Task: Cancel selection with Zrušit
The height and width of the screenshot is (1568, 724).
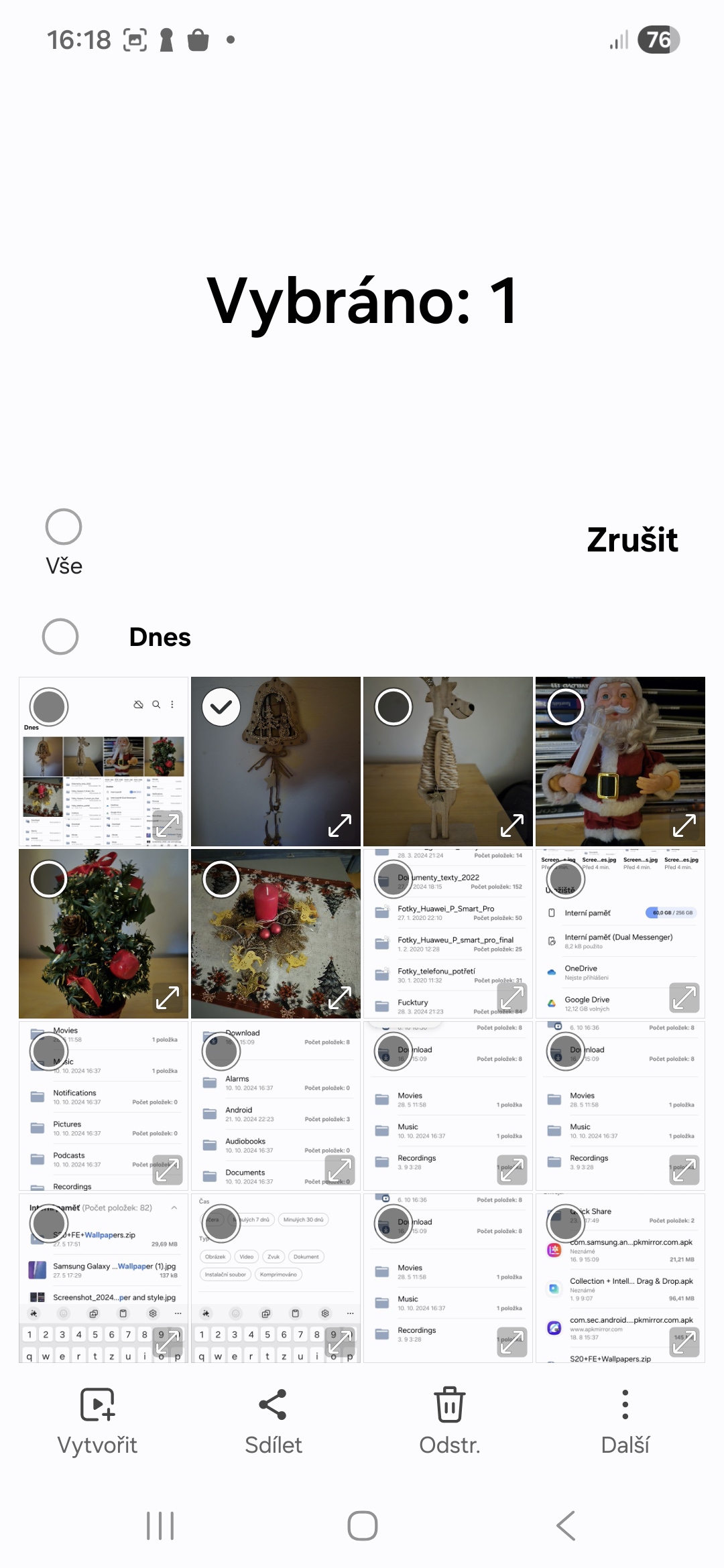Action: click(631, 540)
